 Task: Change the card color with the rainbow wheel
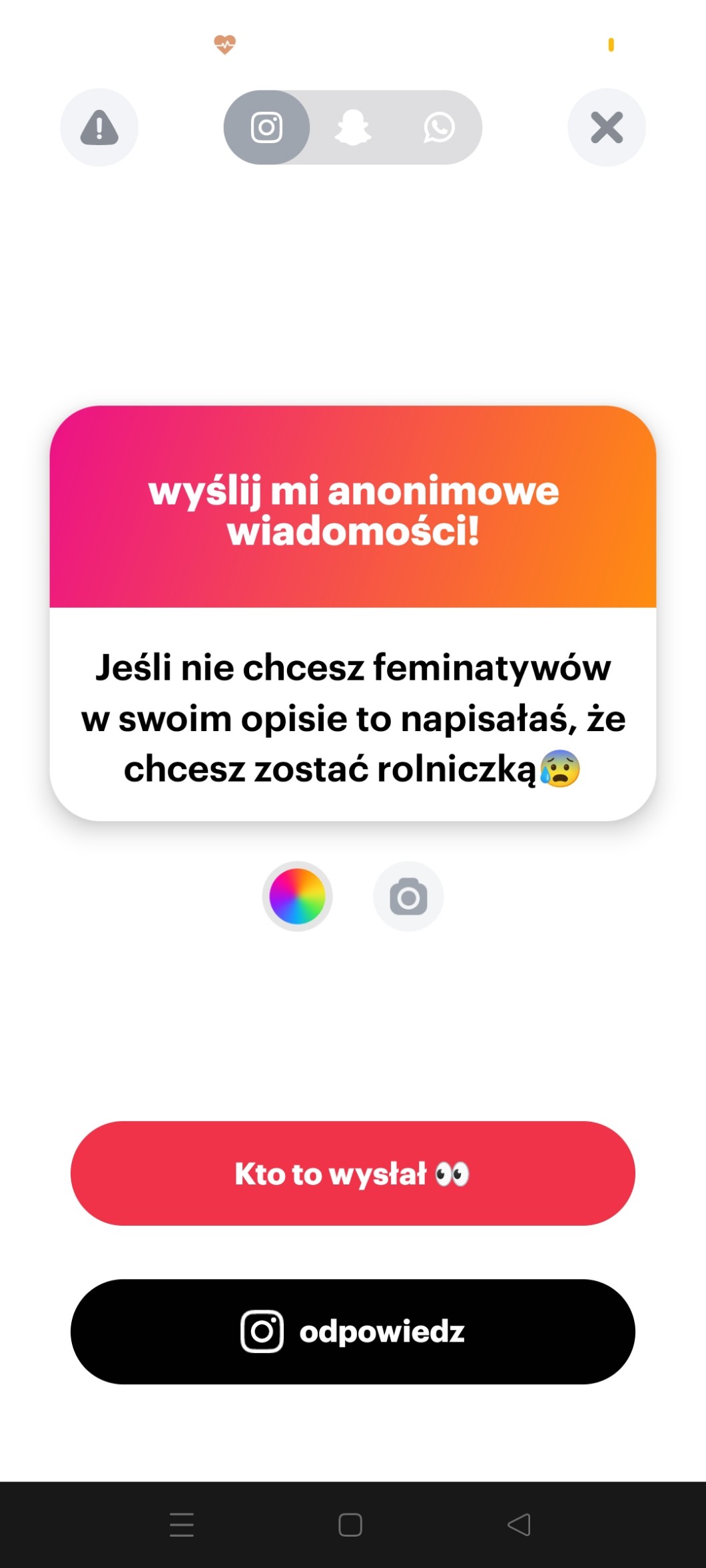(297, 896)
